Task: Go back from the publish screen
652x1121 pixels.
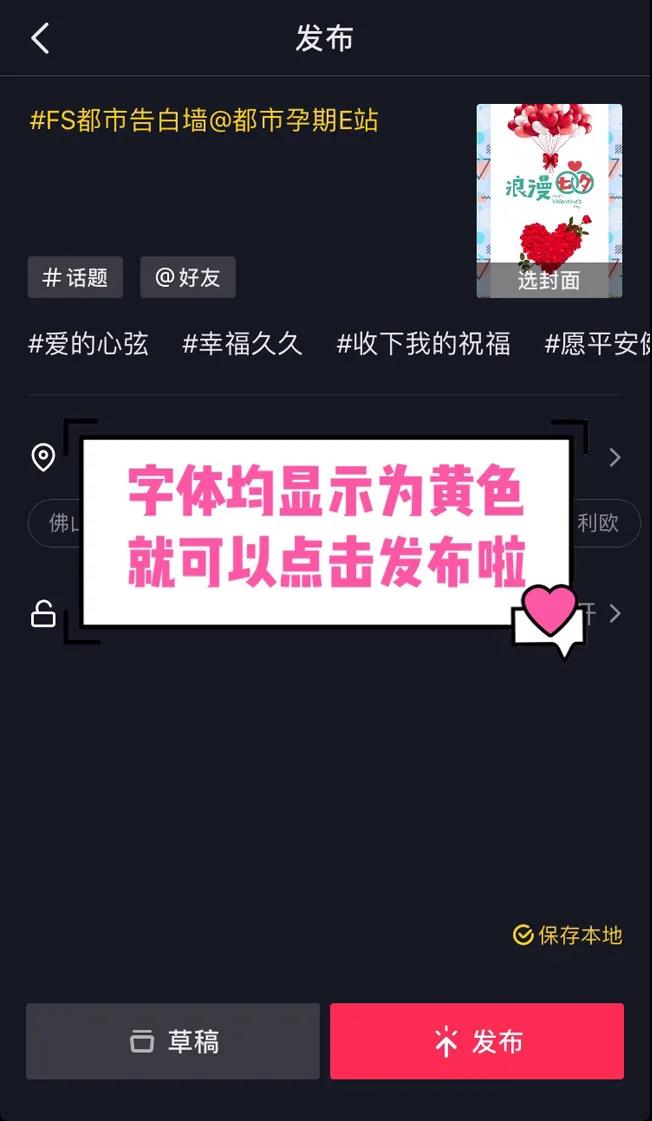Action: 40,39
